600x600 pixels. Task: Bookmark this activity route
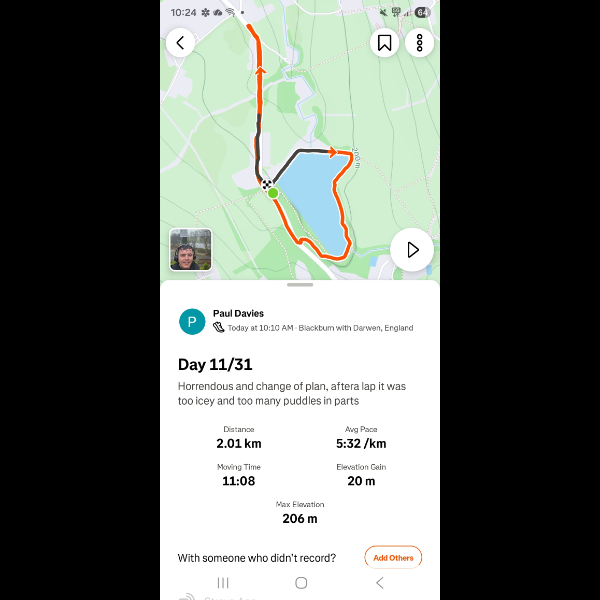[x=385, y=42]
